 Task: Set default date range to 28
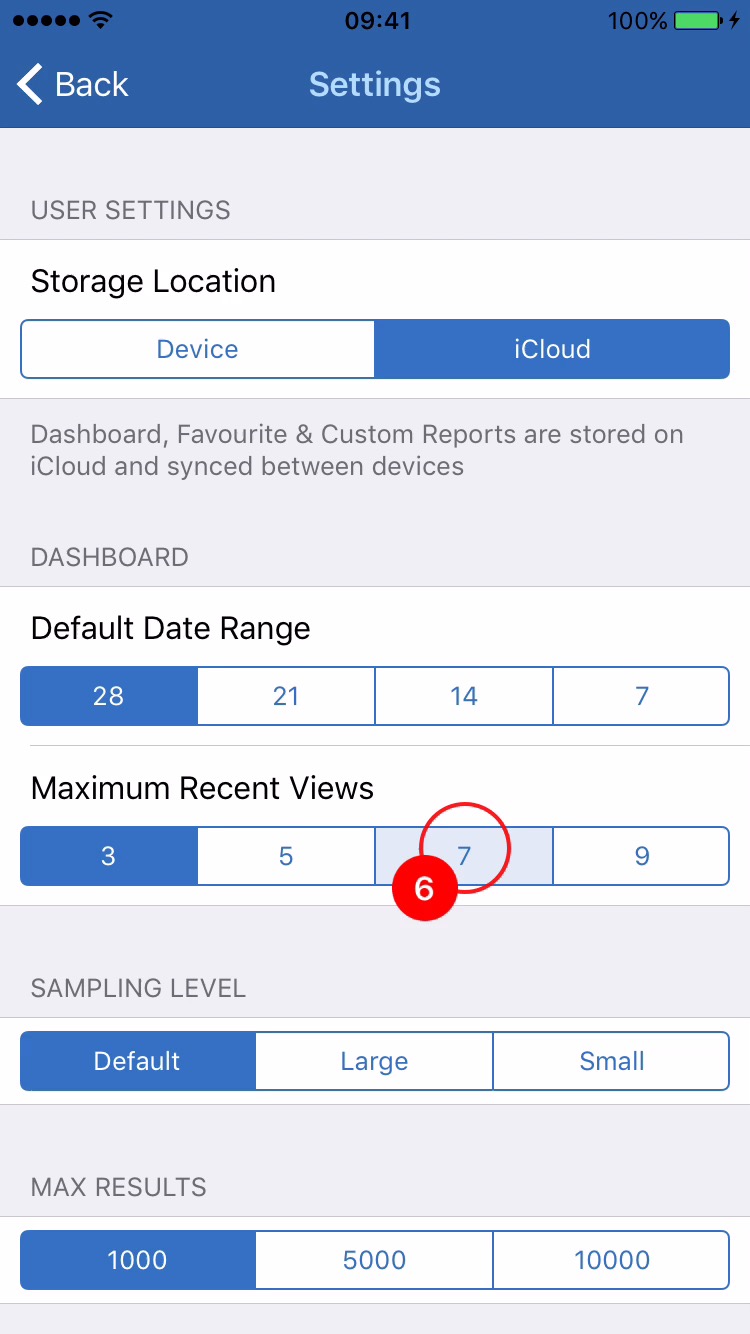pyautogui.click(x=108, y=696)
